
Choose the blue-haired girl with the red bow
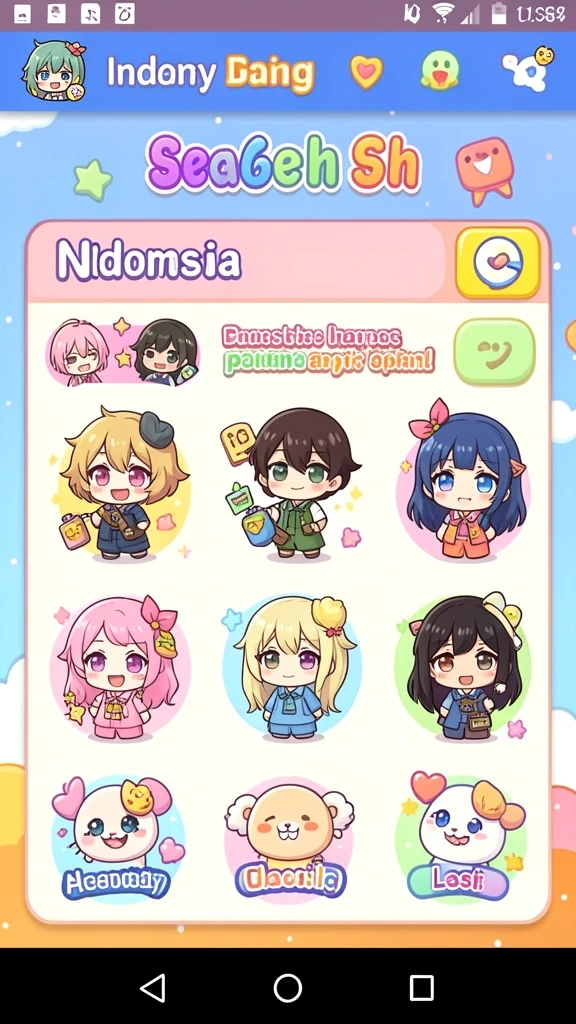click(464, 482)
